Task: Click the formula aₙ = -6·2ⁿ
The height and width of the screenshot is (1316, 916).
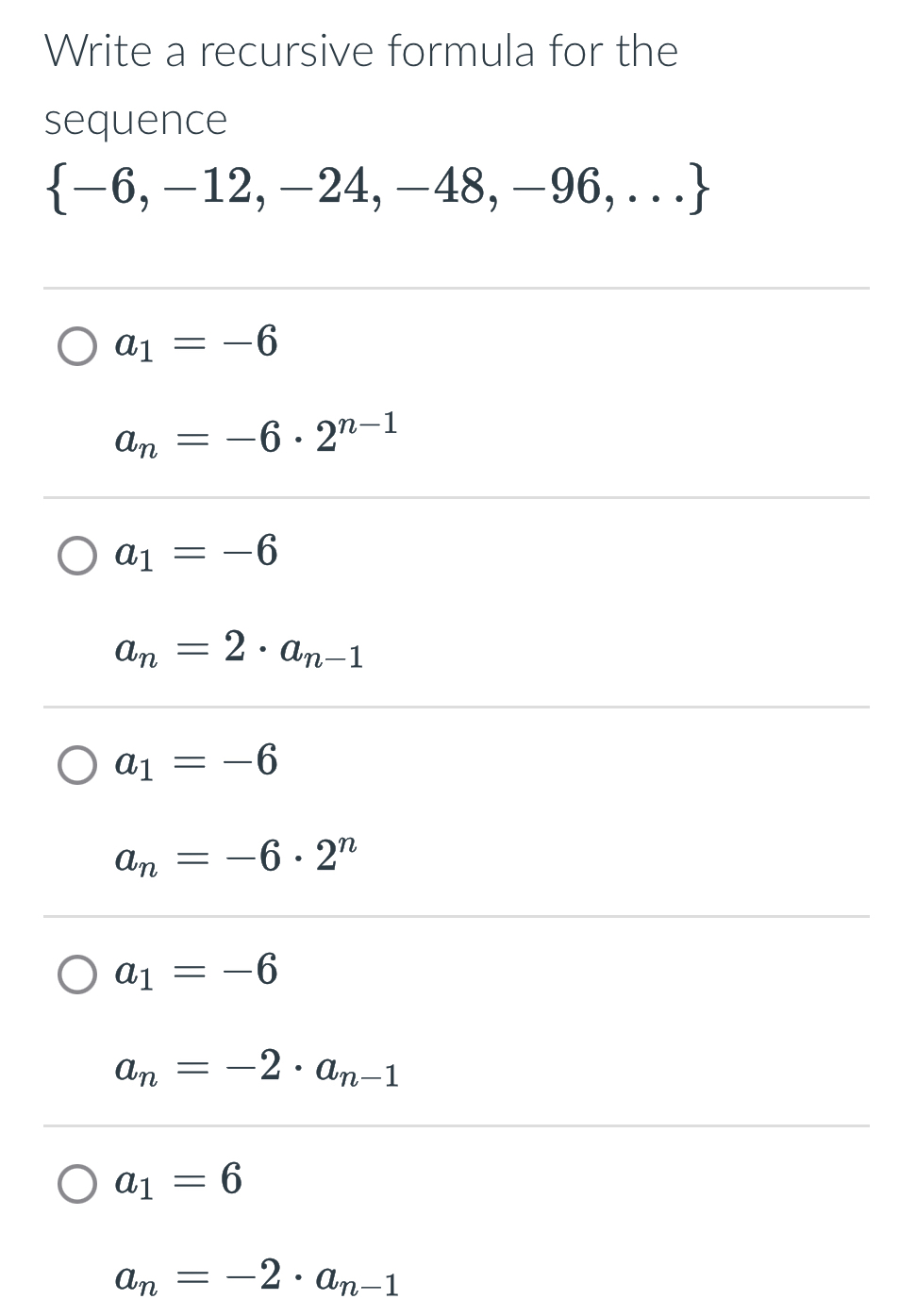Action: (236, 856)
